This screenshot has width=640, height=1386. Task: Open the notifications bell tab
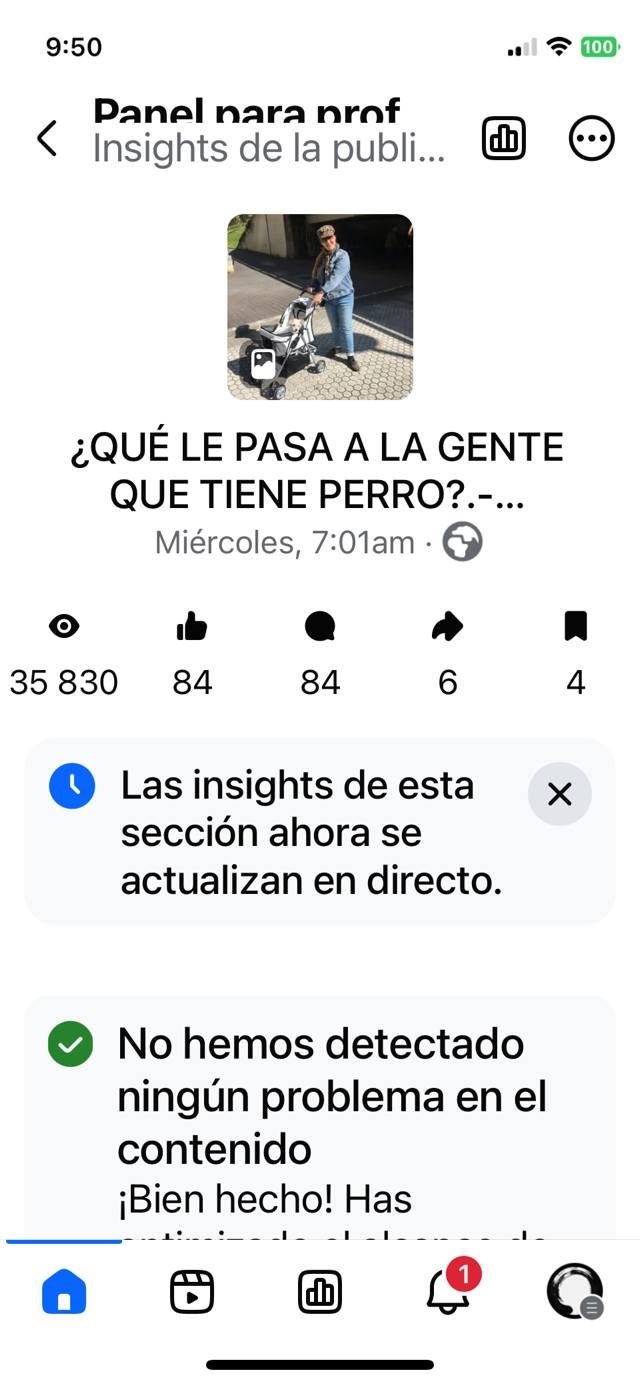(448, 1292)
